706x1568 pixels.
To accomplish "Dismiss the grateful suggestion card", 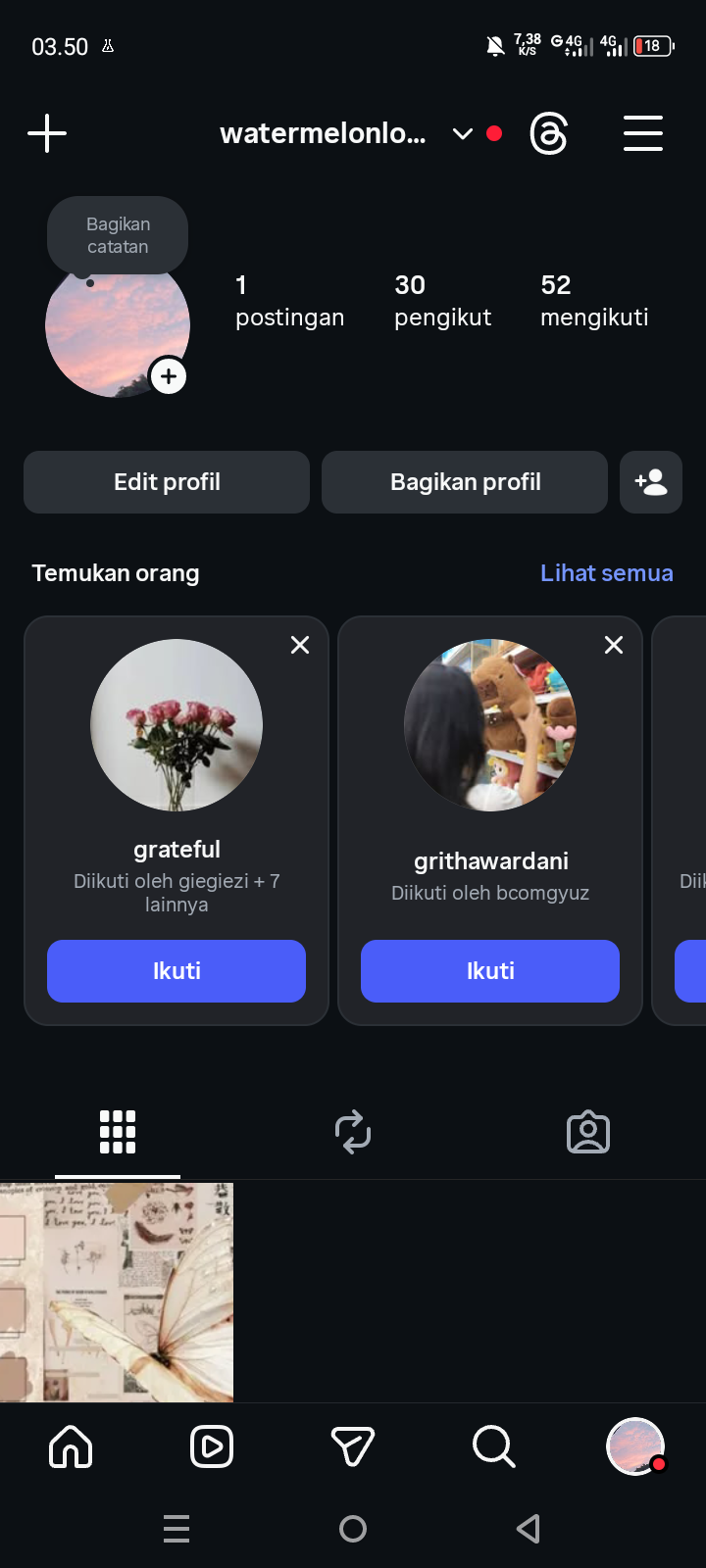I will click(x=300, y=645).
